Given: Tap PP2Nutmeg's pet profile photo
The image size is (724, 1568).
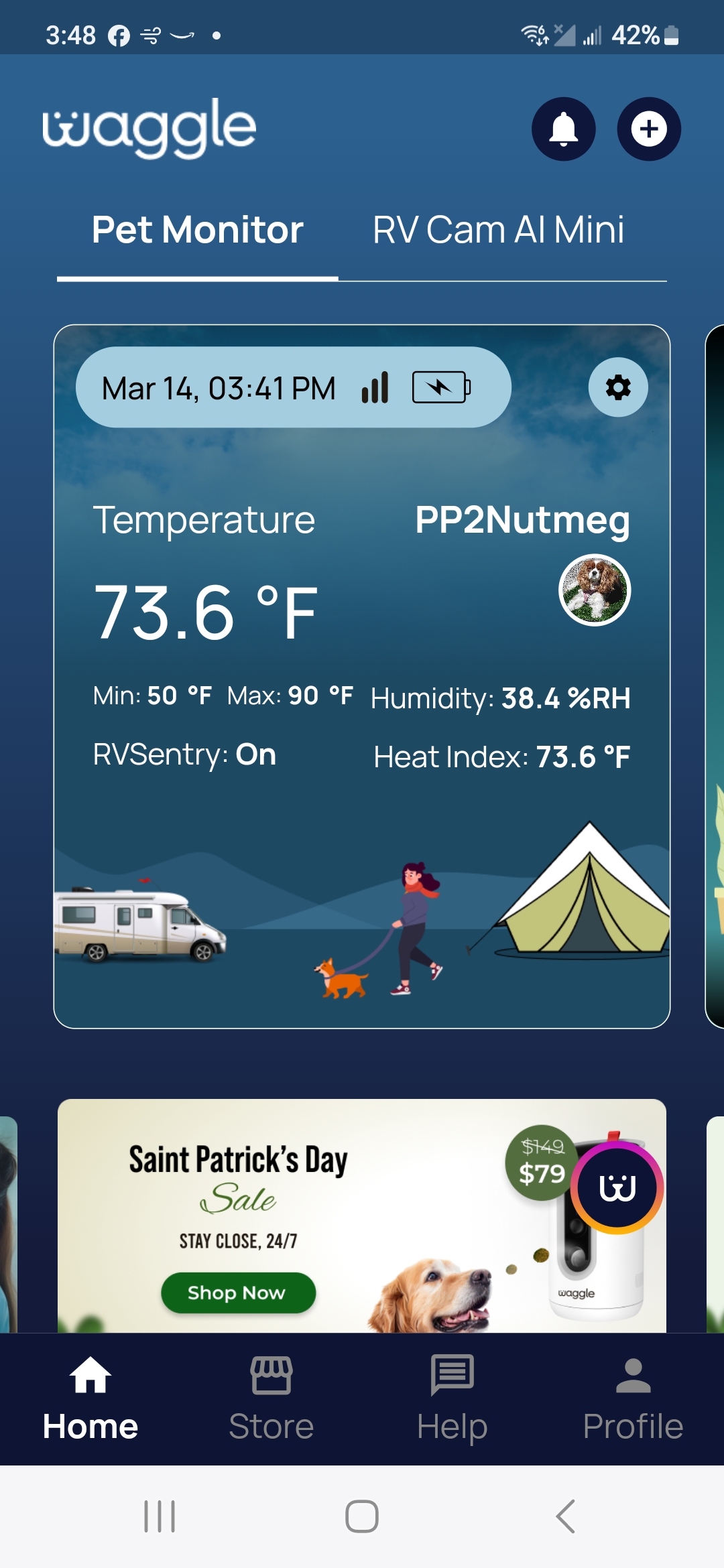Looking at the screenshot, I should [594, 590].
